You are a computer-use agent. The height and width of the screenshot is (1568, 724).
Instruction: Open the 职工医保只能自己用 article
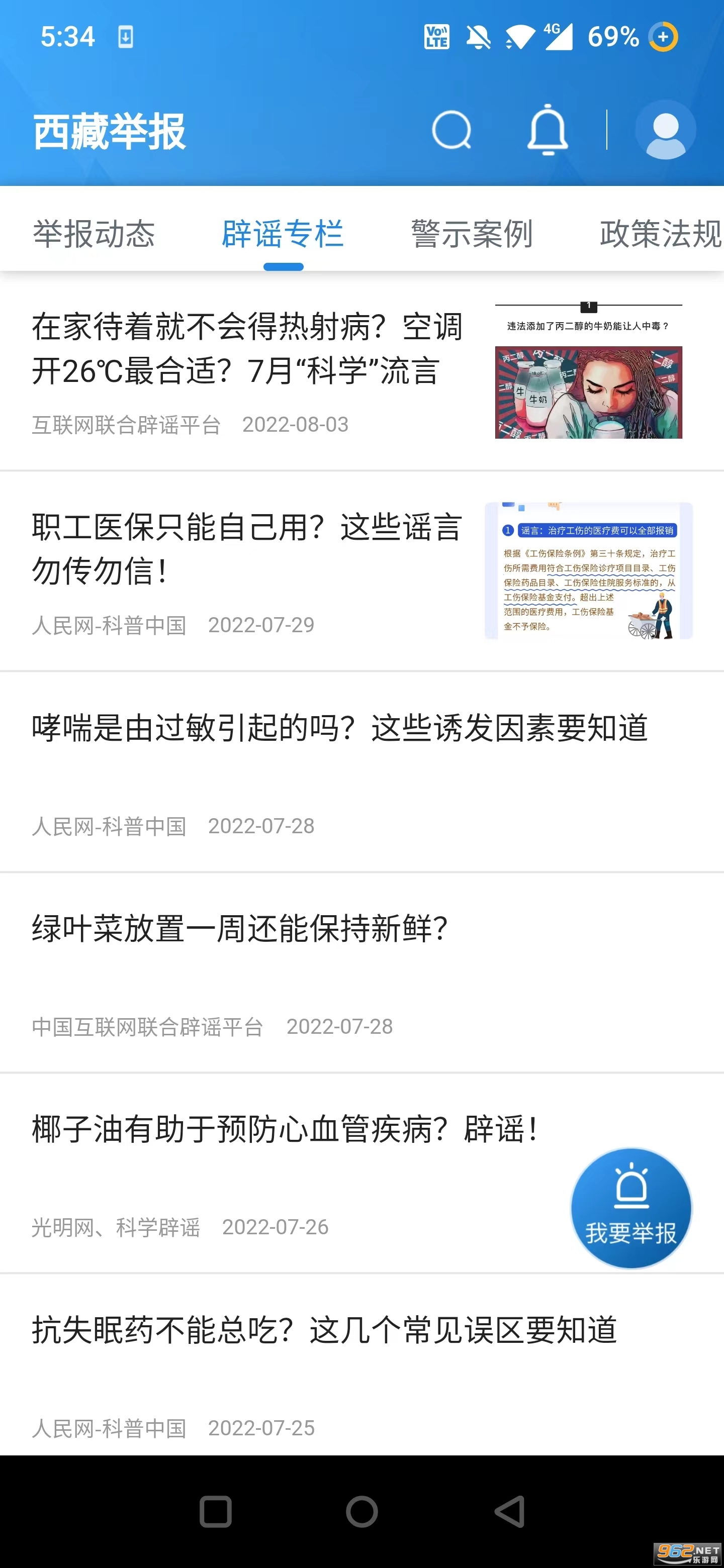246,549
